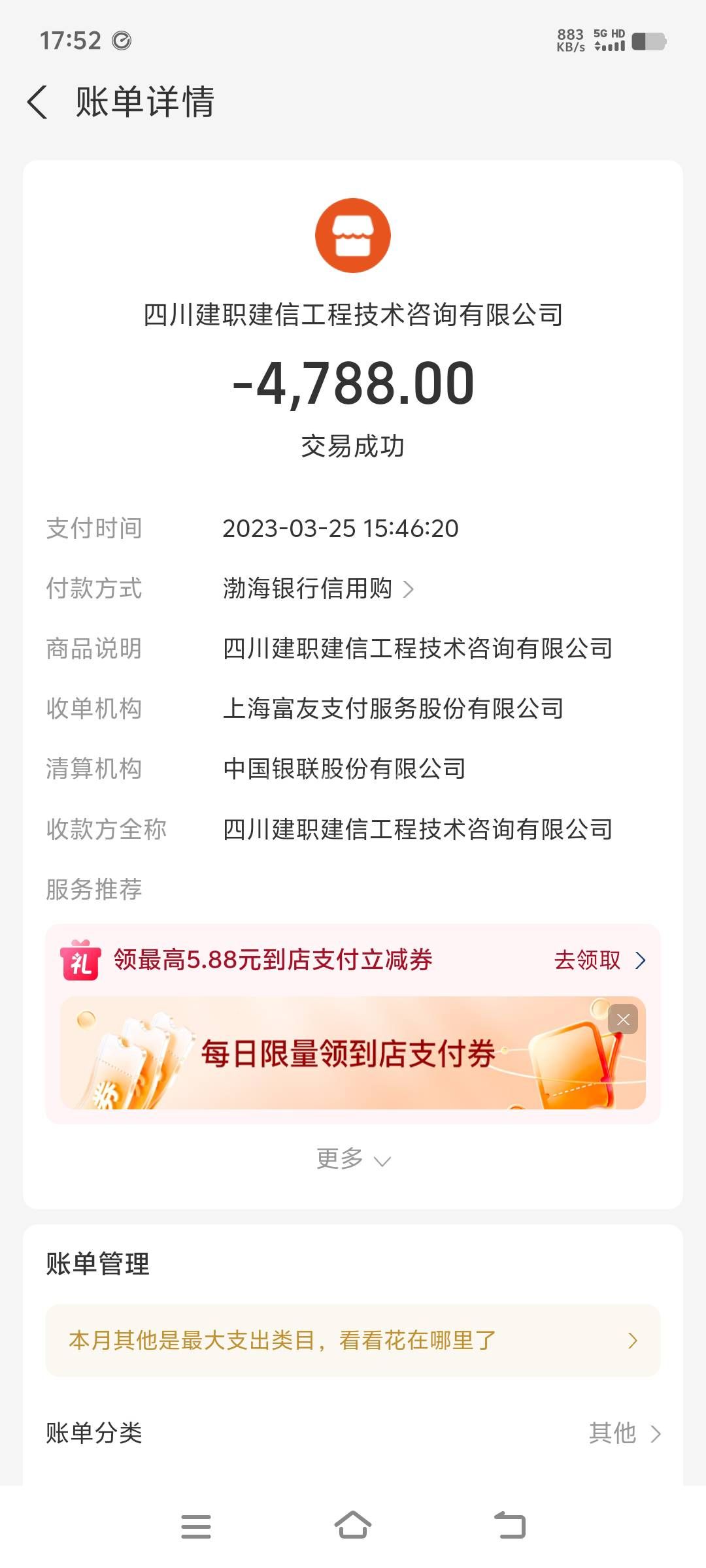
Task: Go to the phone's home screen
Action: 353,1526
